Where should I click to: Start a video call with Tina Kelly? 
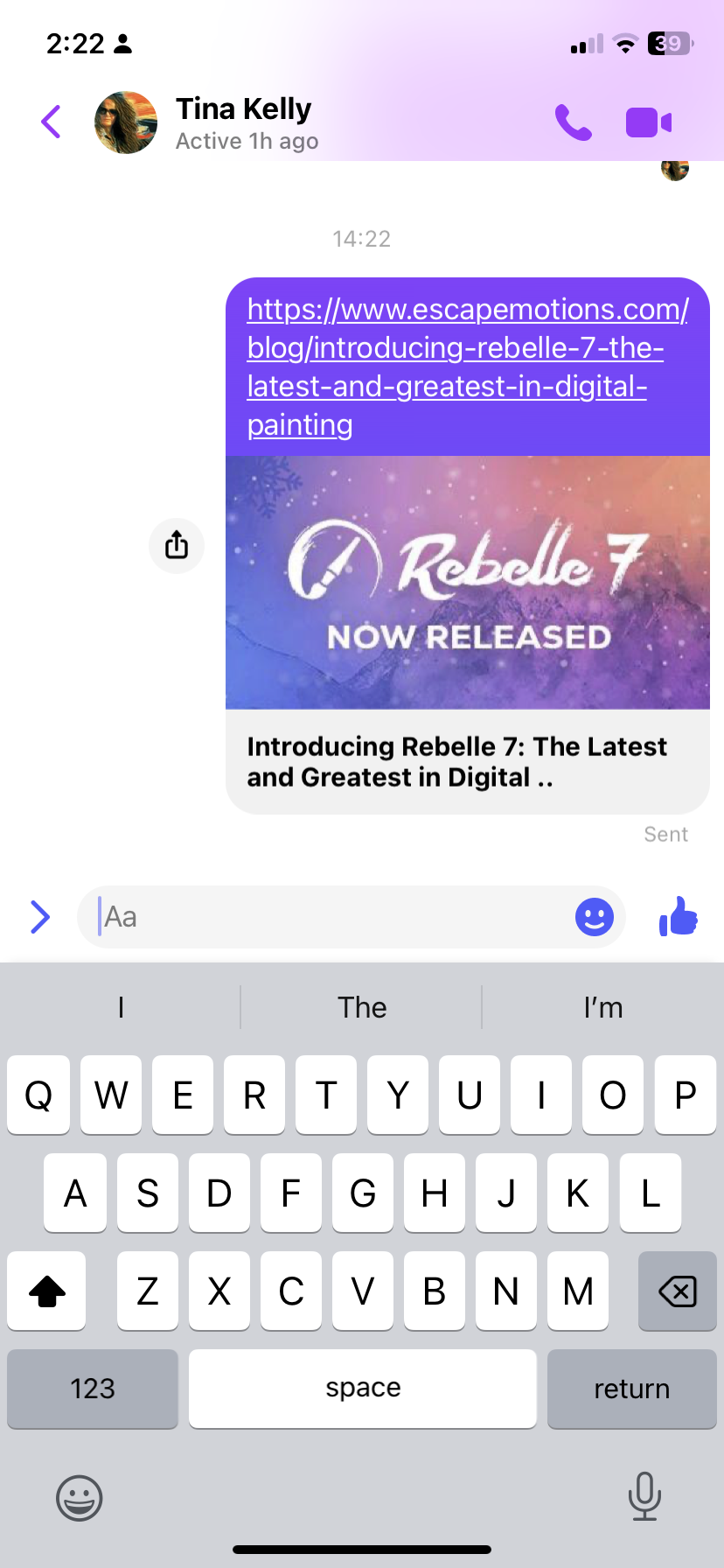tap(649, 122)
